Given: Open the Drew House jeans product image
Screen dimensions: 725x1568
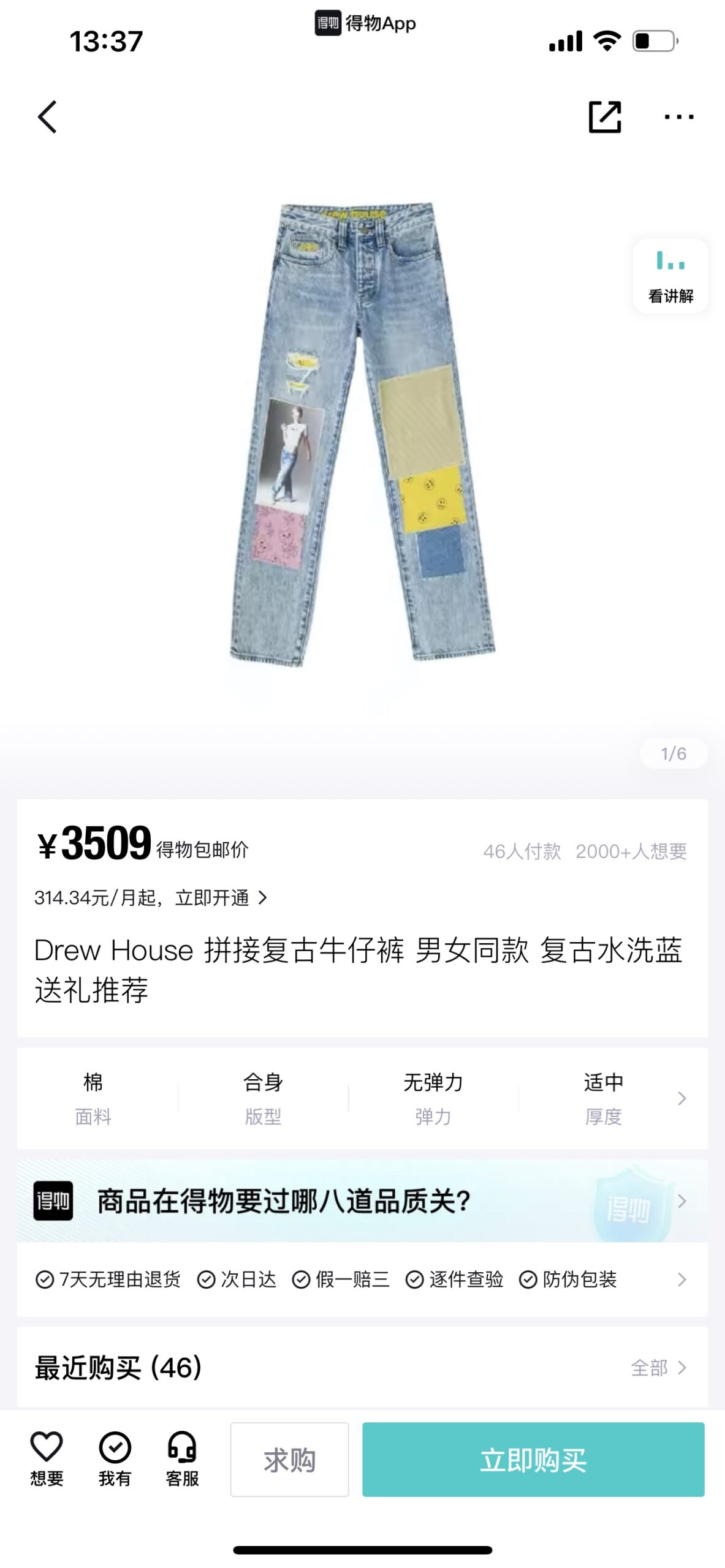Looking at the screenshot, I should [x=362, y=434].
